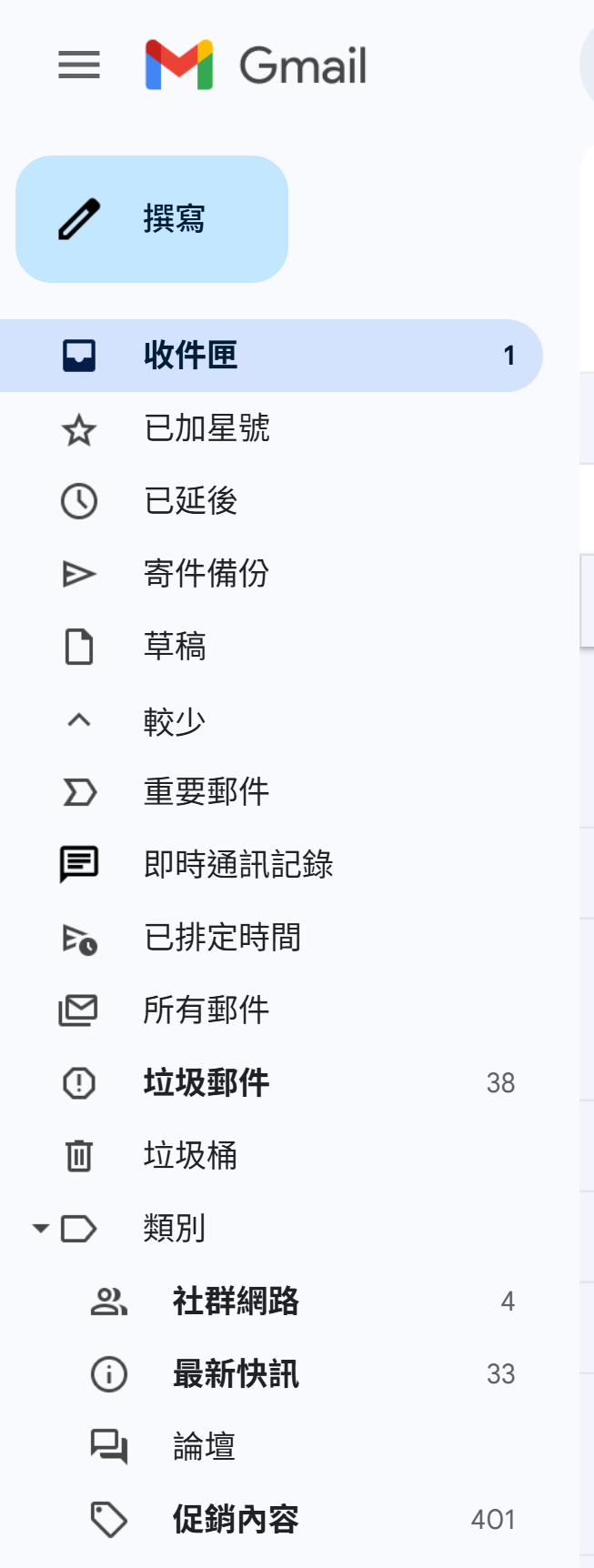Show 所有郵件 all mail
The image size is (594, 1568).
pyautogui.click(x=206, y=1010)
